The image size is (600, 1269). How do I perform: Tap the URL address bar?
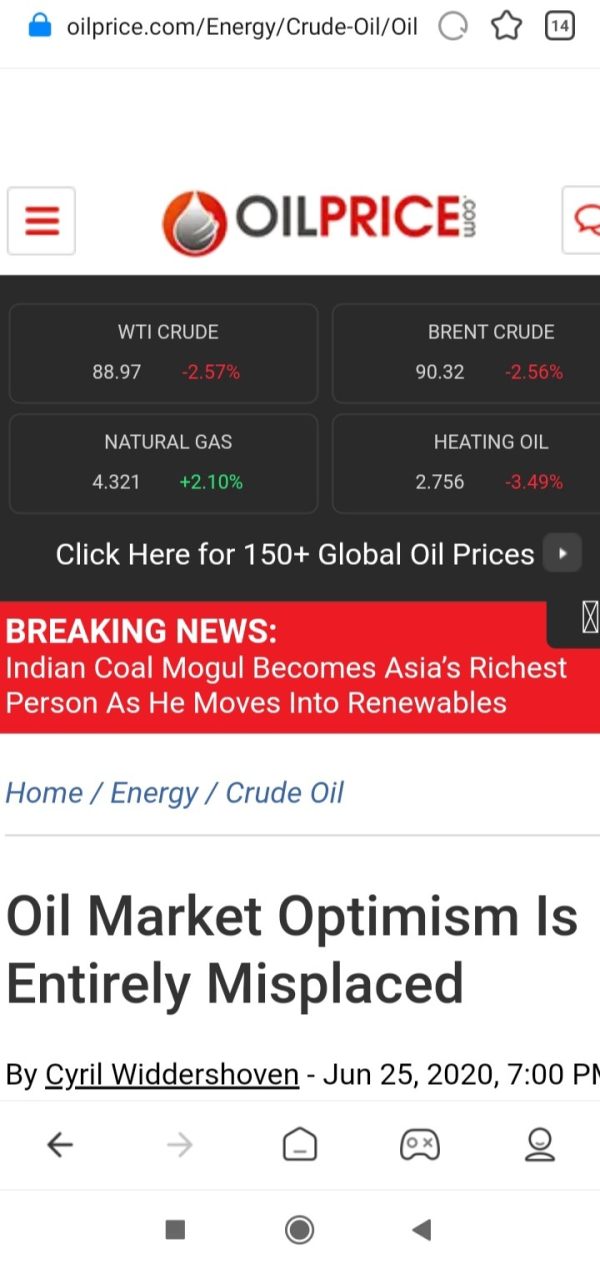(x=242, y=28)
